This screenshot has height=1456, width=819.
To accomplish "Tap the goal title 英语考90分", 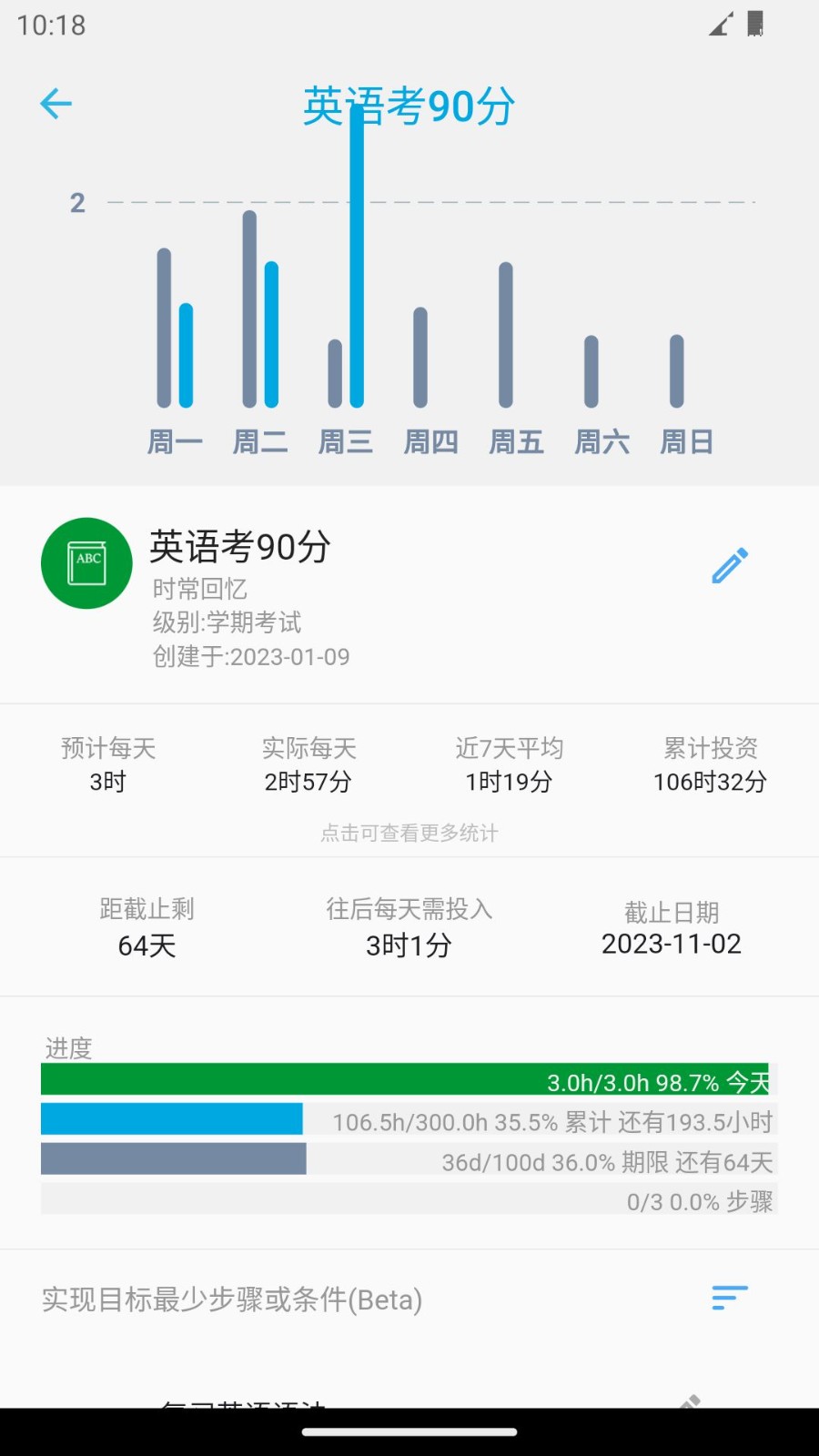I will coord(241,548).
